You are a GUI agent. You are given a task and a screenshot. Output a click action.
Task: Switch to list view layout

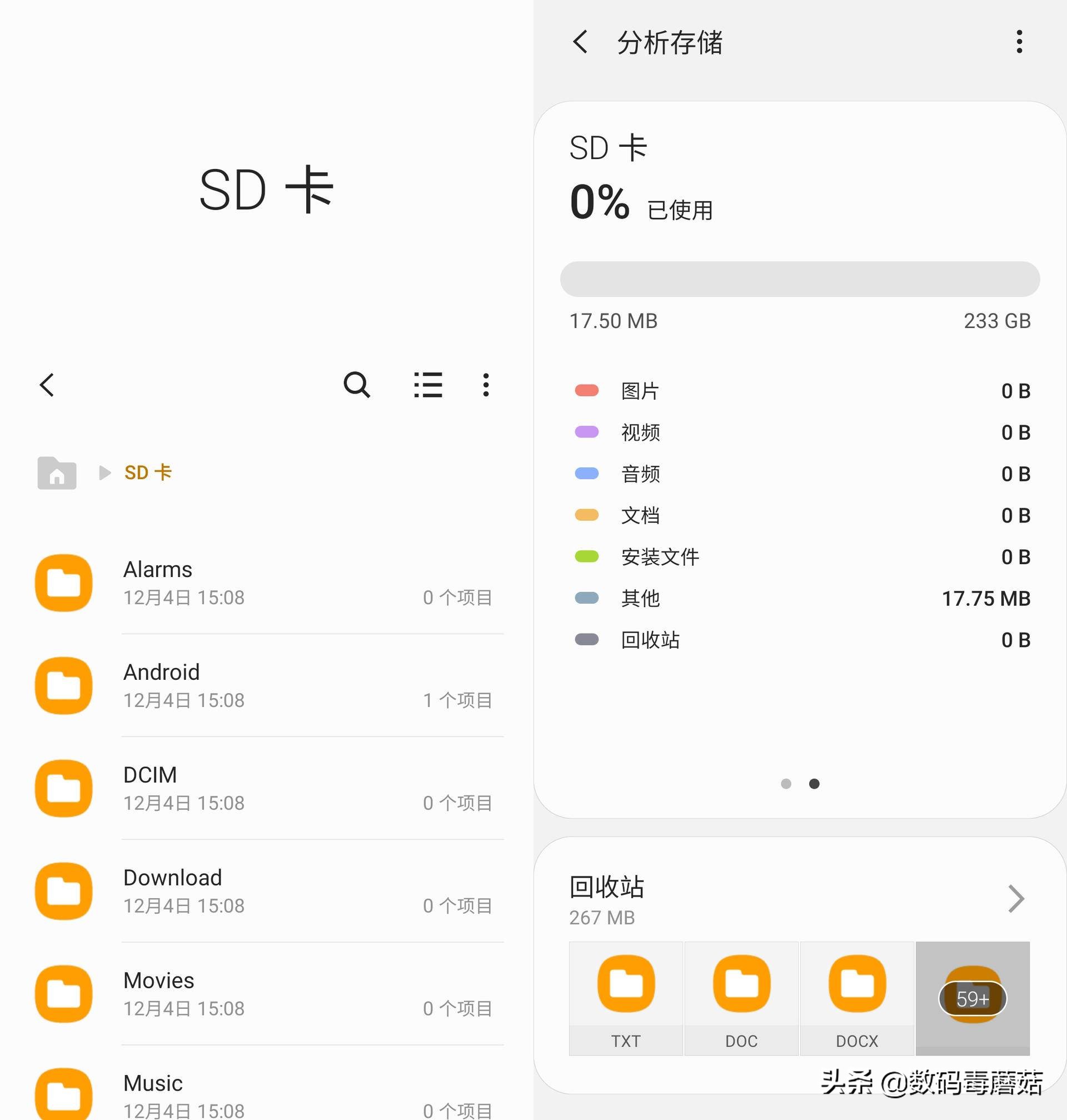(x=428, y=385)
